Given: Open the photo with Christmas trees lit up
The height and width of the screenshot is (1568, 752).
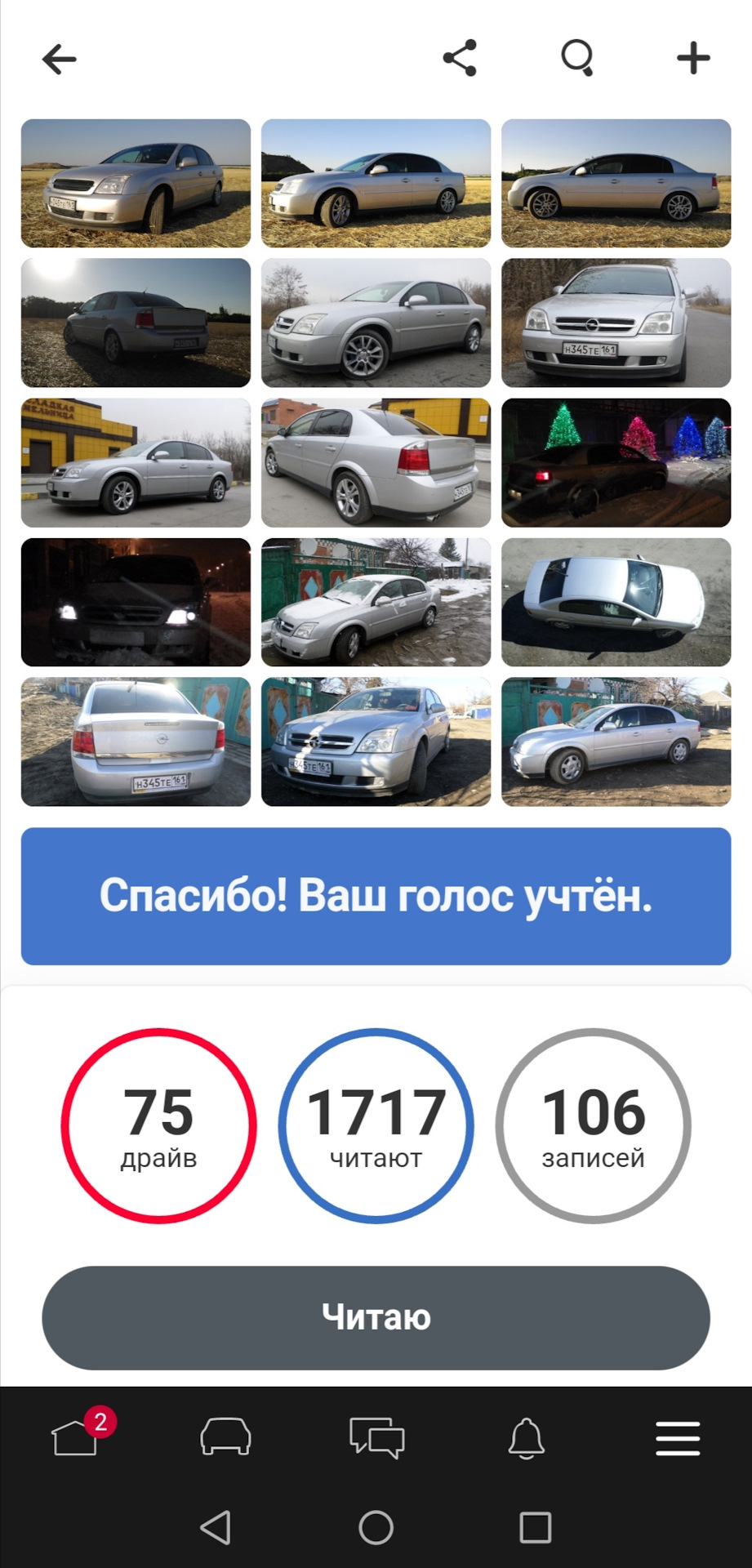Looking at the screenshot, I should click(616, 462).
